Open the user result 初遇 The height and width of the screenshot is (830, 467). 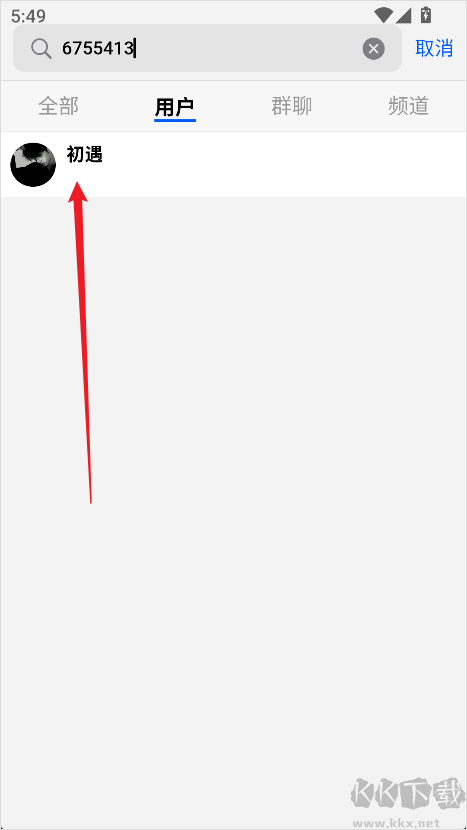(234, 164)
